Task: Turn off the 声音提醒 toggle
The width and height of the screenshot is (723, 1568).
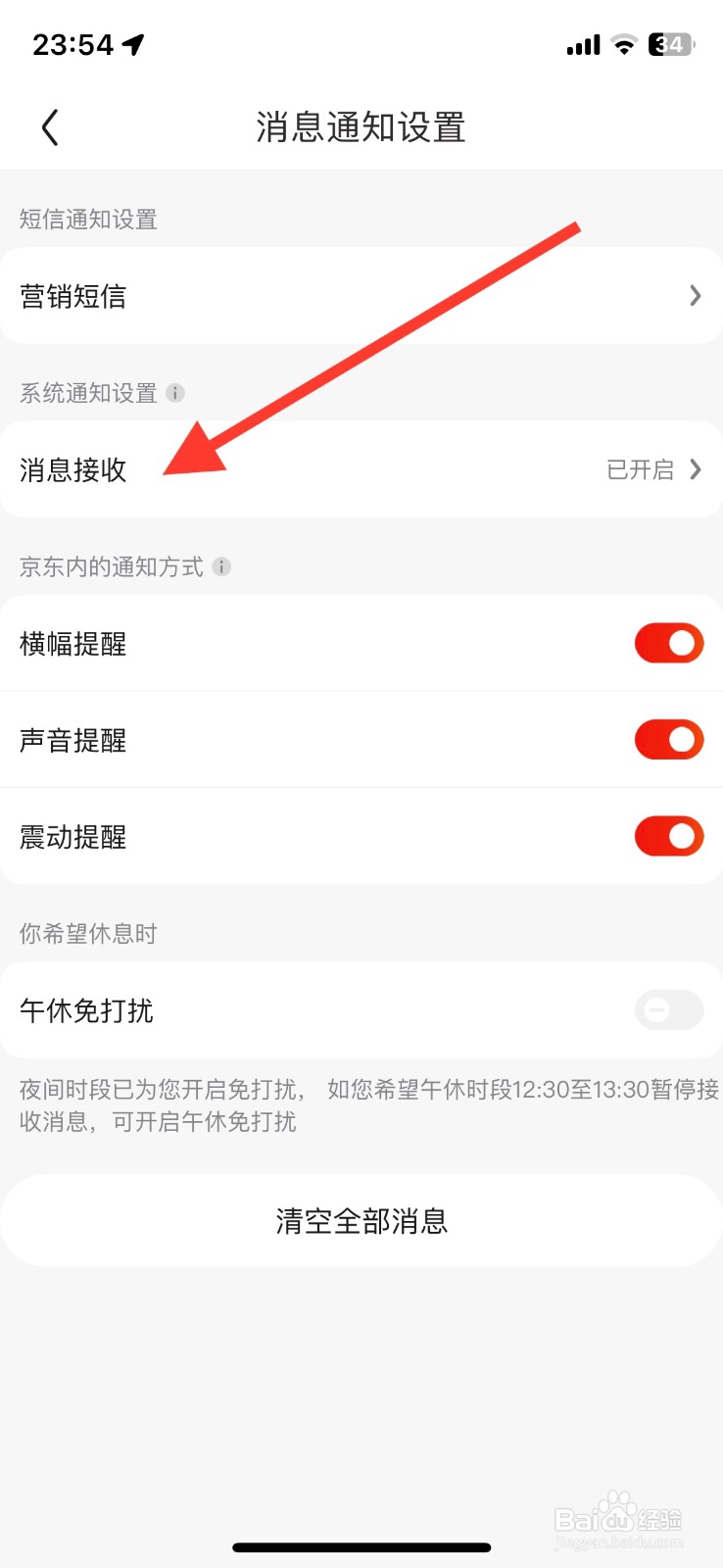Action: point(668,739)
